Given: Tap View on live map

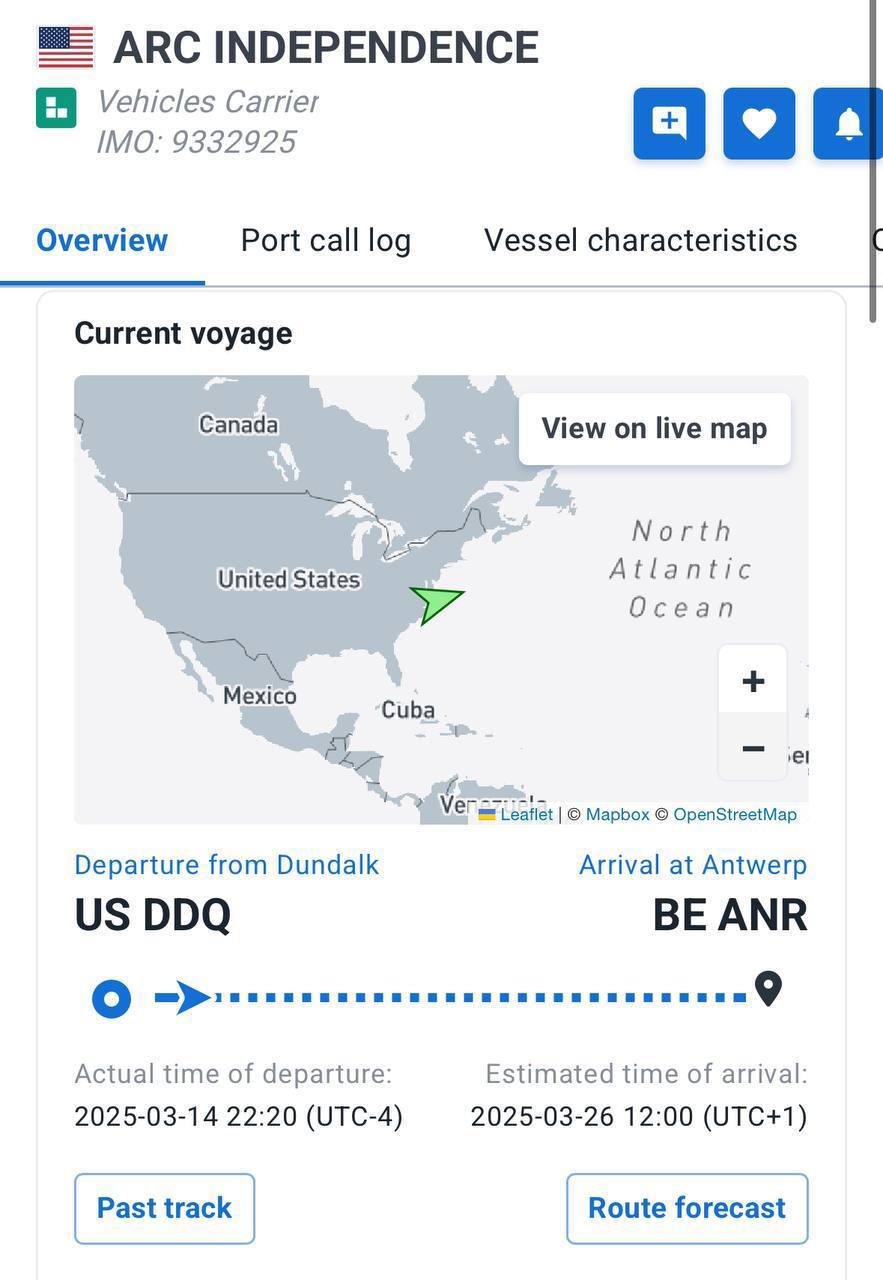Looking at the screenshot, I should click(x=654, y=429).
